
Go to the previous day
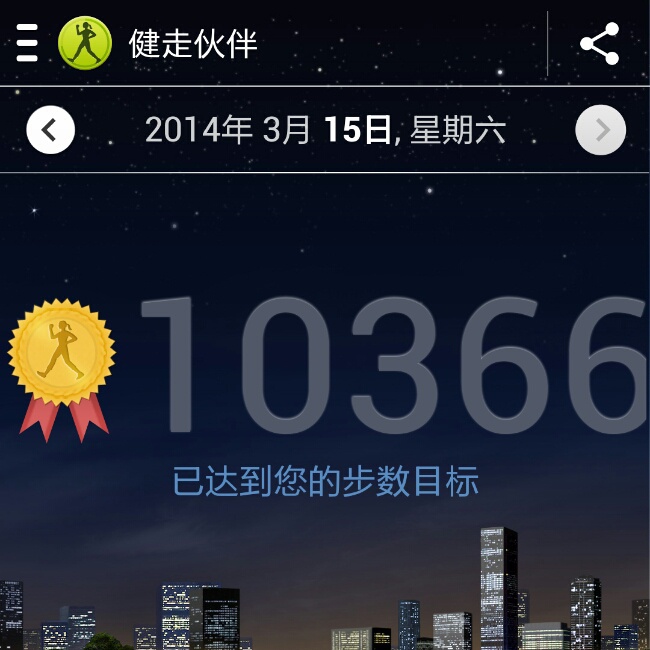coord(51,130)
